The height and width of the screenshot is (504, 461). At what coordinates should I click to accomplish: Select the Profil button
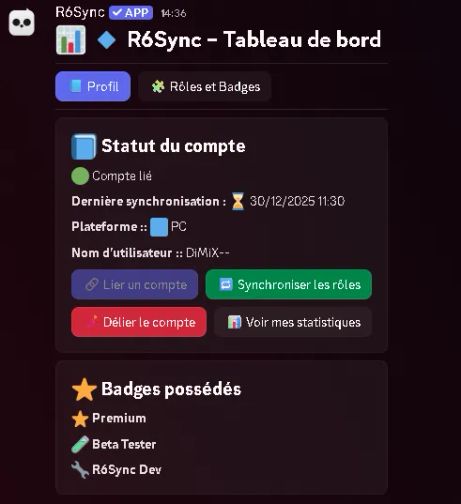pos(93,86)
